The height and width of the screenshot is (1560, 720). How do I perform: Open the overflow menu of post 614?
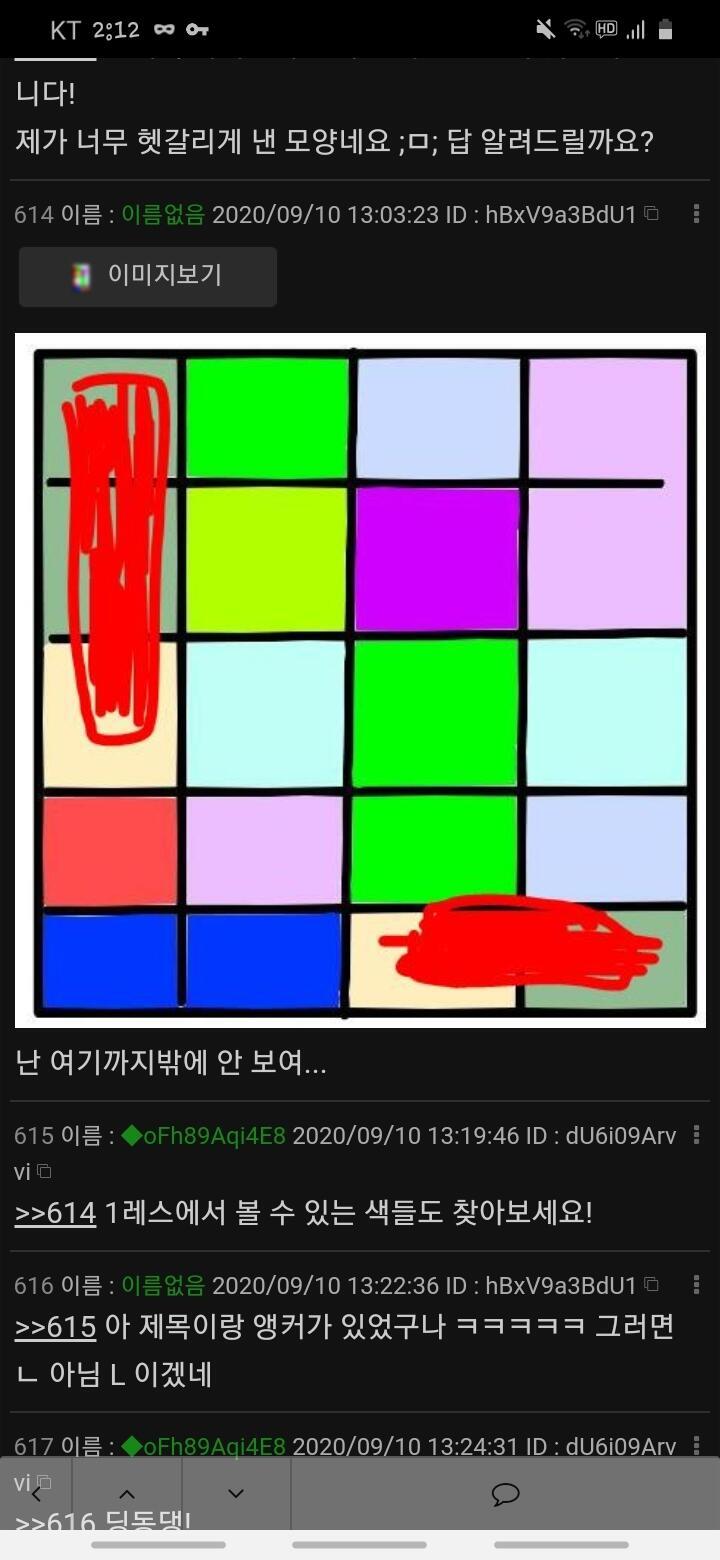tap(696, 214)
